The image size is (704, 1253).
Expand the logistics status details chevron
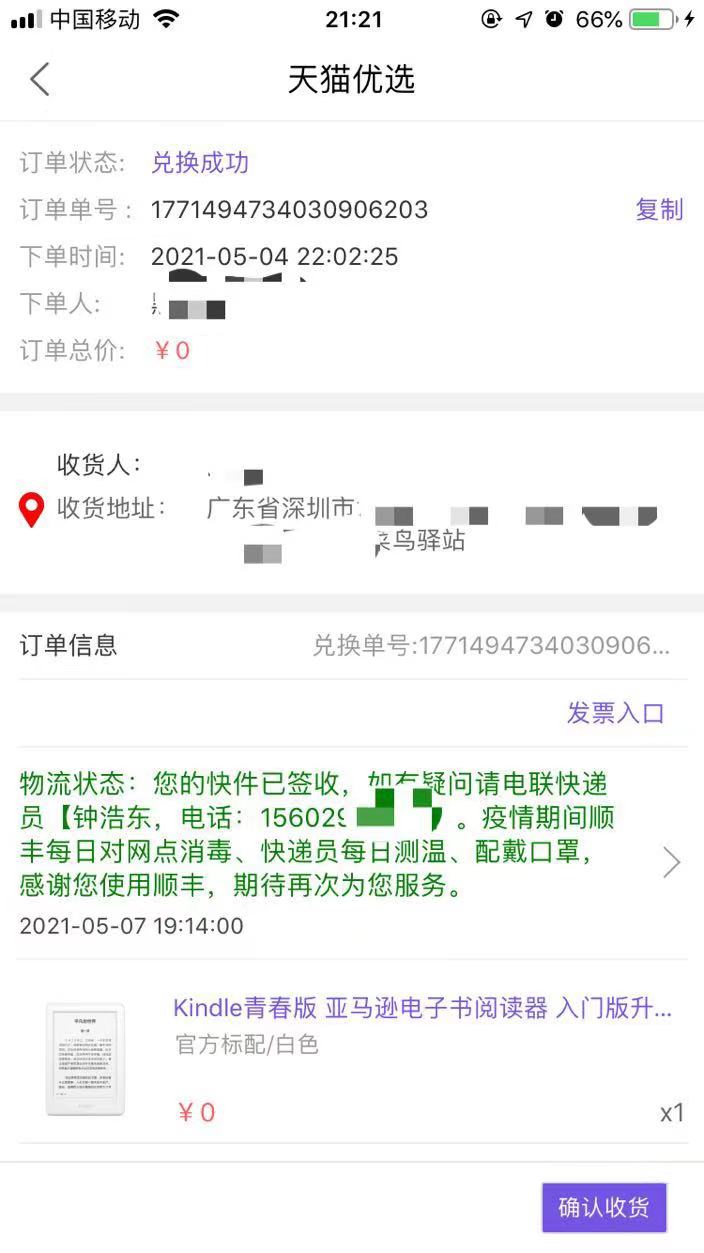coord(672,862)
